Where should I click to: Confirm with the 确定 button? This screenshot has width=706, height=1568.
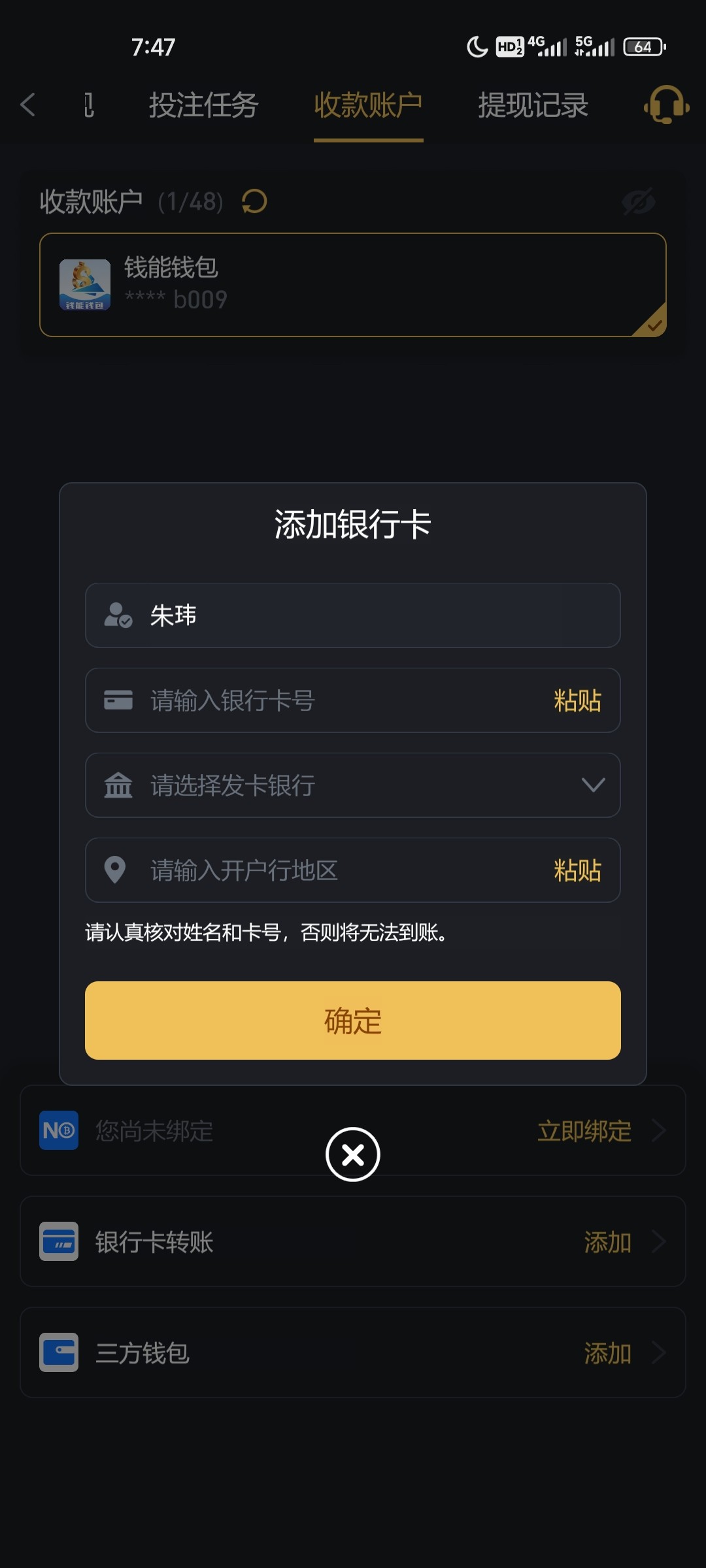(353, 1021)
